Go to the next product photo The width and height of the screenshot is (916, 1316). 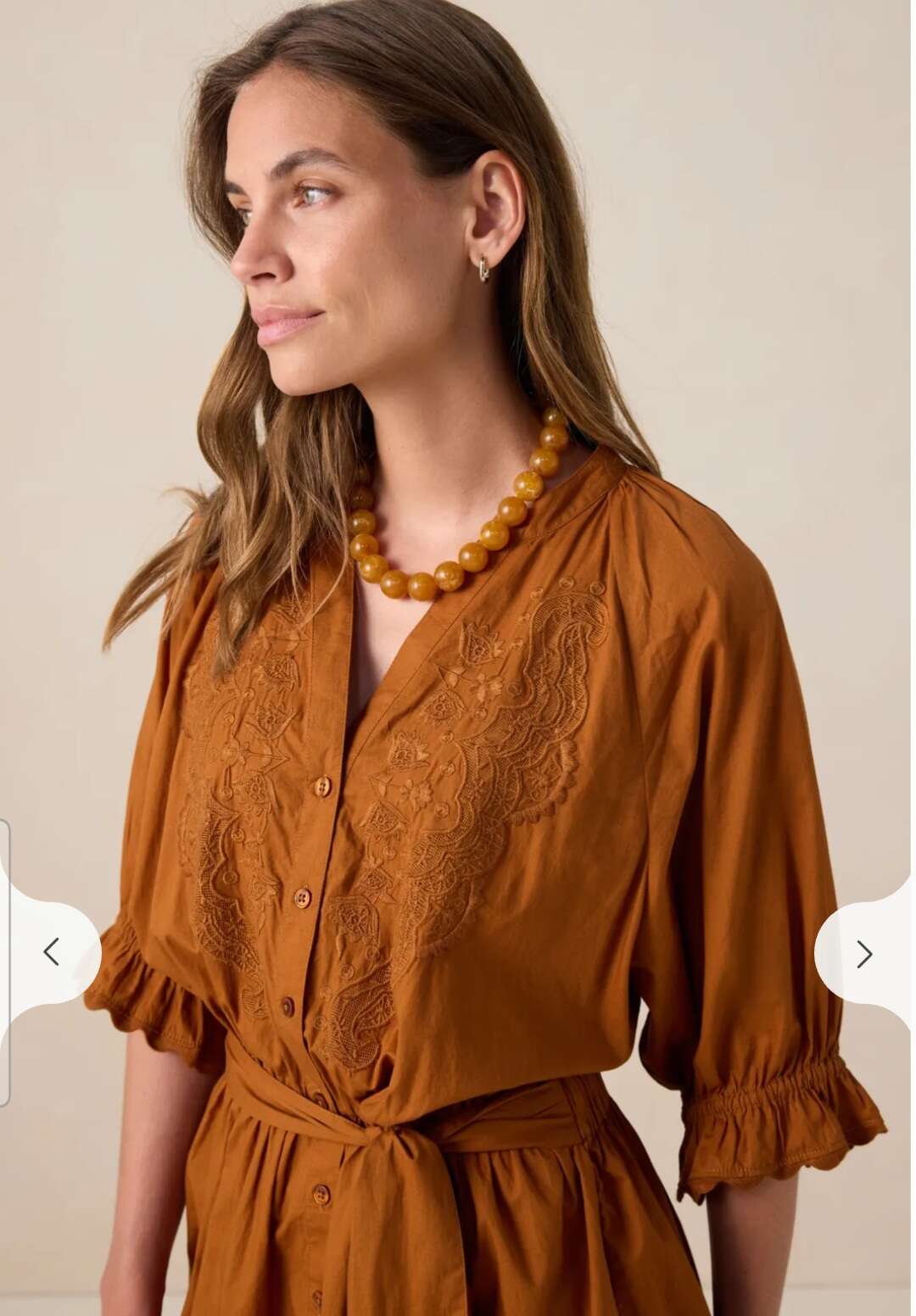pyautogui.click(x=864, y=954)
